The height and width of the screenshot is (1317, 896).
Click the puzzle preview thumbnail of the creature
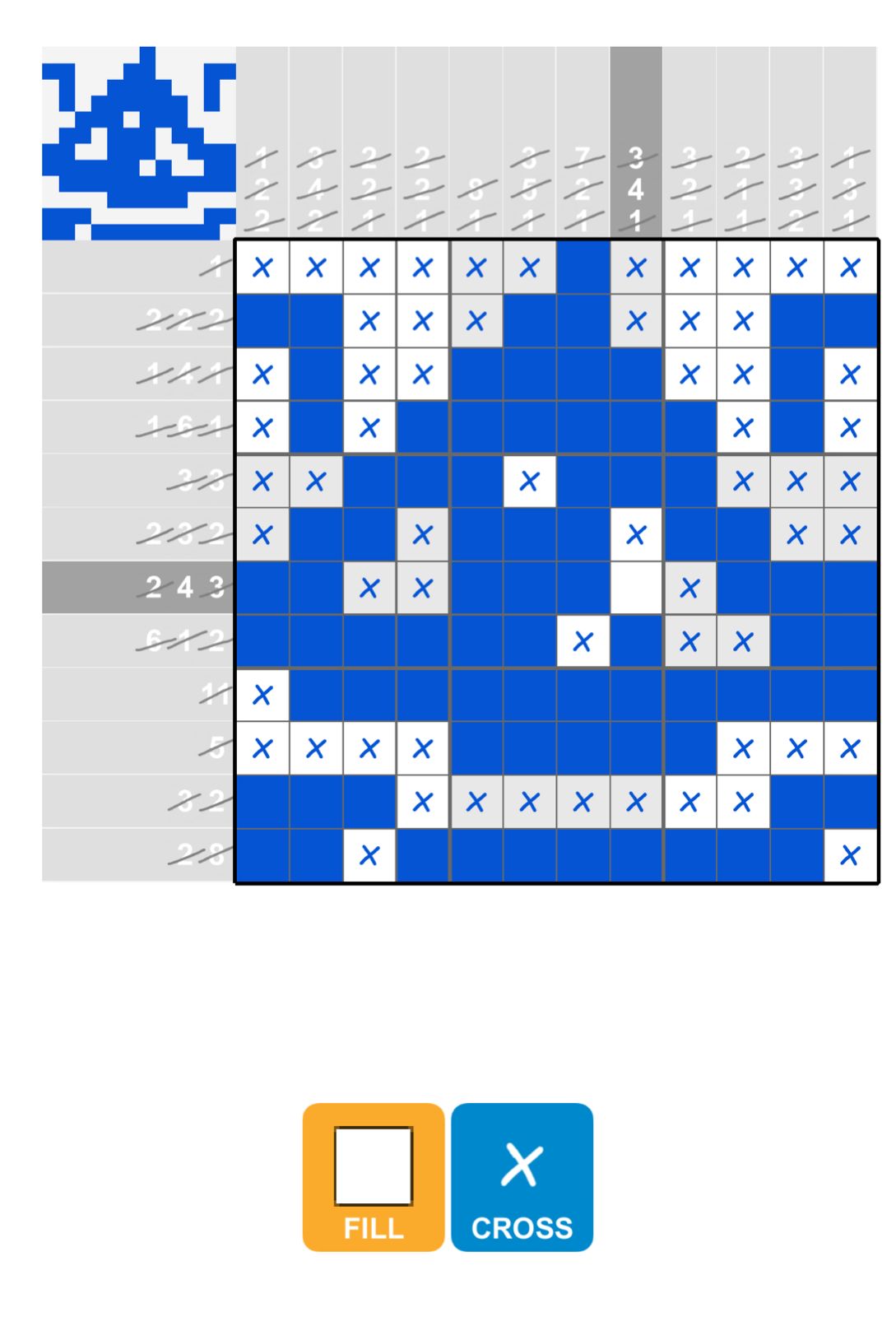click(x=140, y=140)
